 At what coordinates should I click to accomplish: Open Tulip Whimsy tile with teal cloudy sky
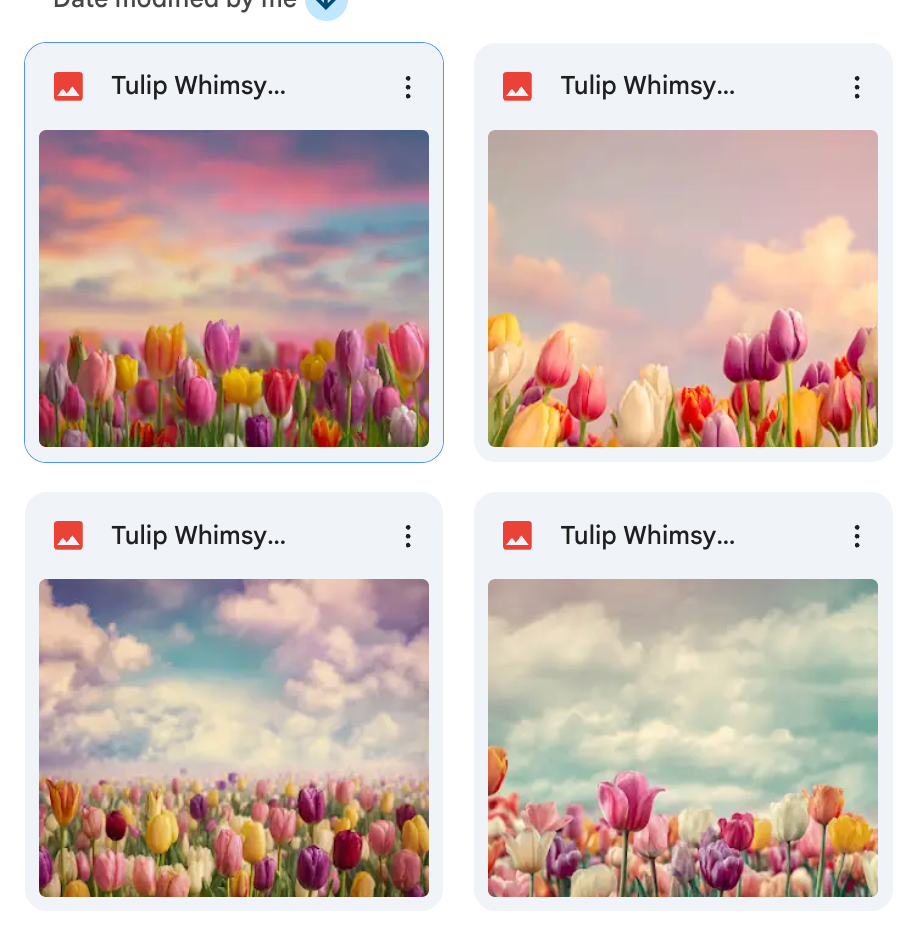pyautogui.click(x=682, y=738)
